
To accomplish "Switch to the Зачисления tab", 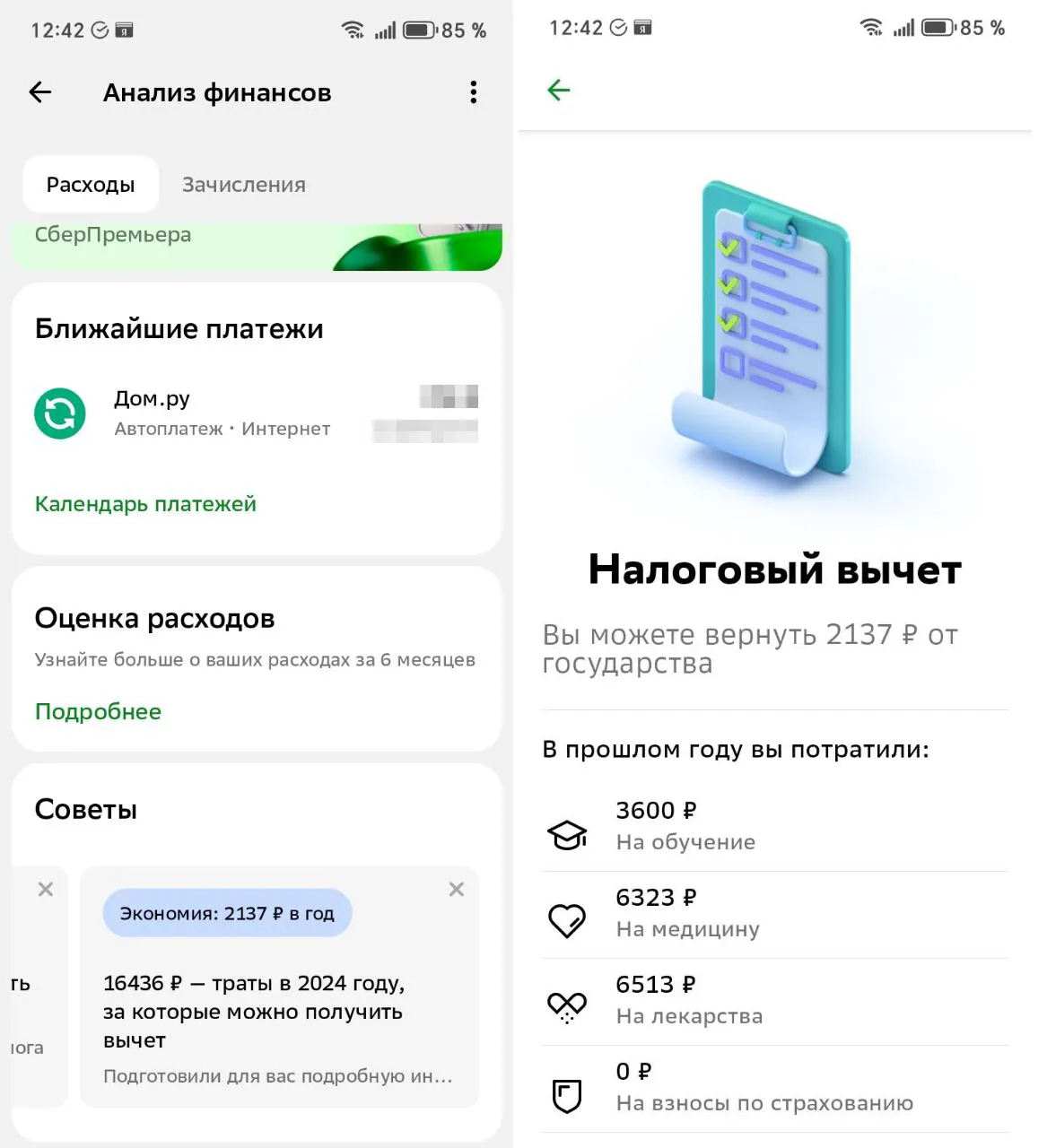I will point(243,185).
